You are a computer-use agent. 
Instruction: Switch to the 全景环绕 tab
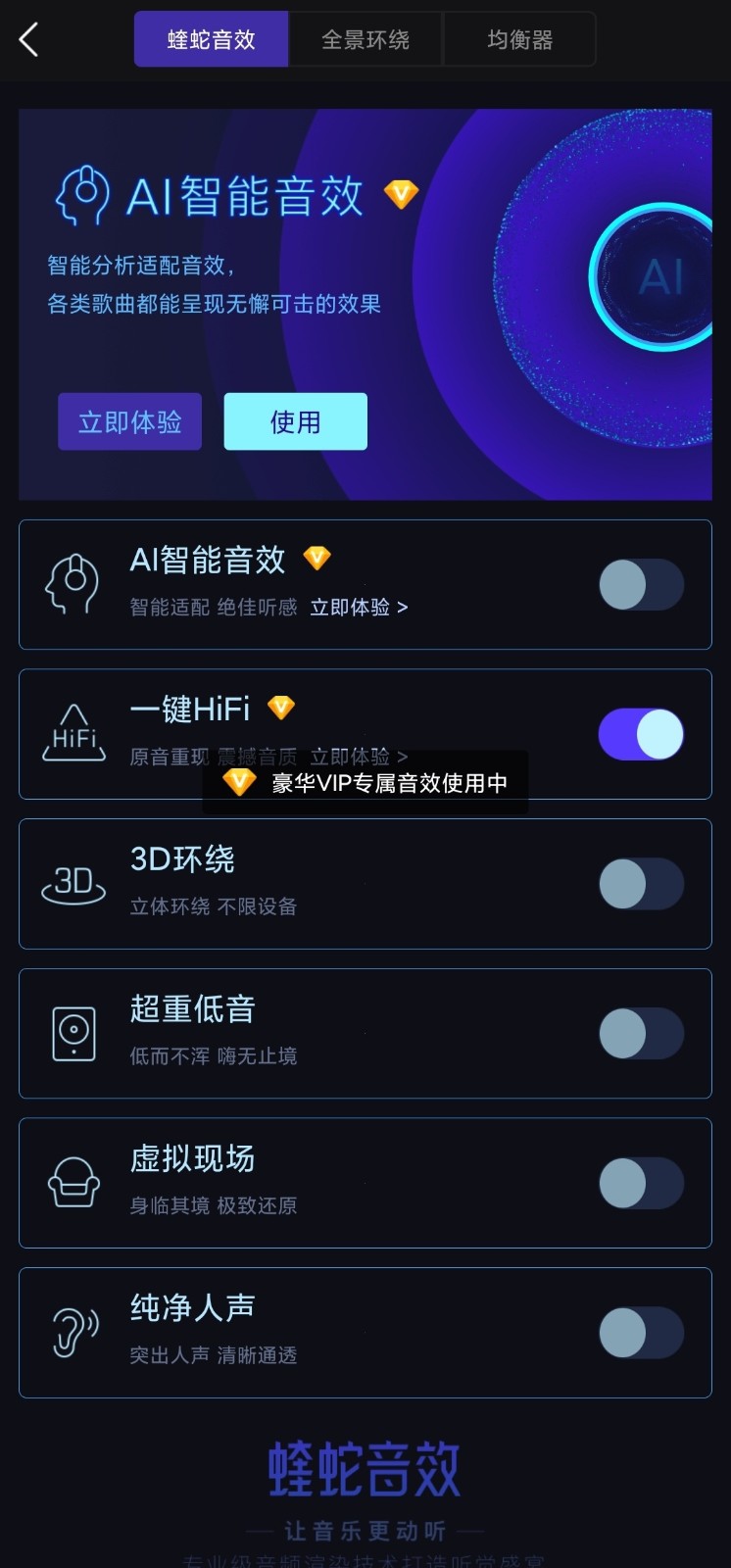[x=365, y=39]
